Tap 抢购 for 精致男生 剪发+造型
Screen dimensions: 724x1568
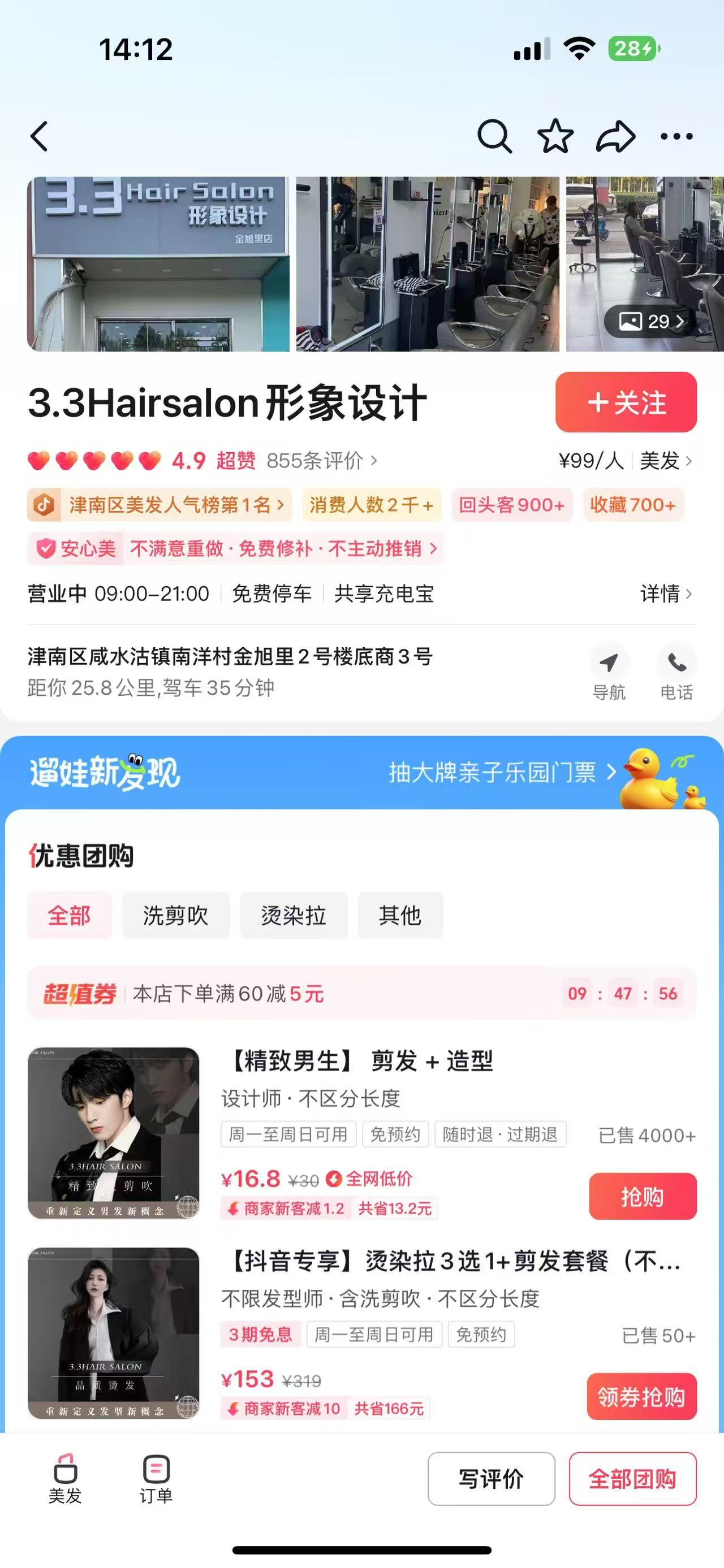point(642,1196)
